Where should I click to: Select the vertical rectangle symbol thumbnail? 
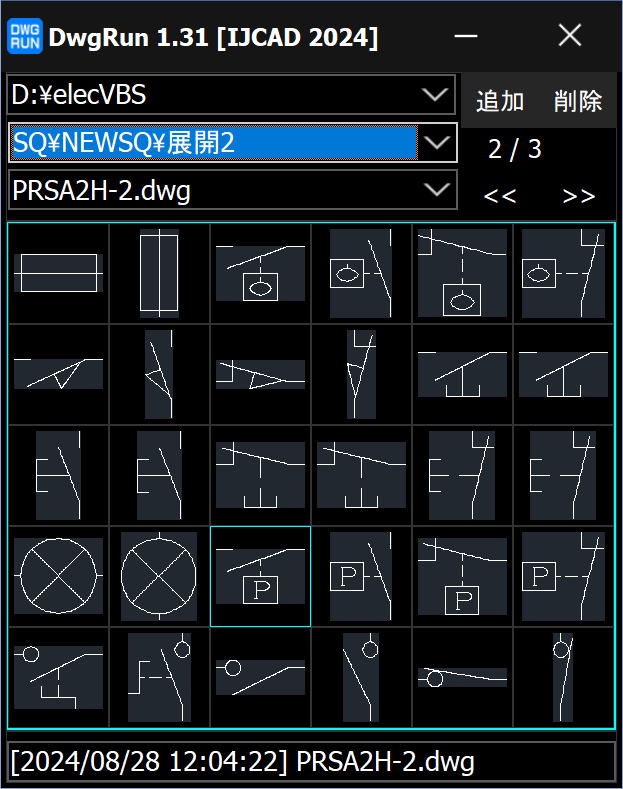coord(159,273)
